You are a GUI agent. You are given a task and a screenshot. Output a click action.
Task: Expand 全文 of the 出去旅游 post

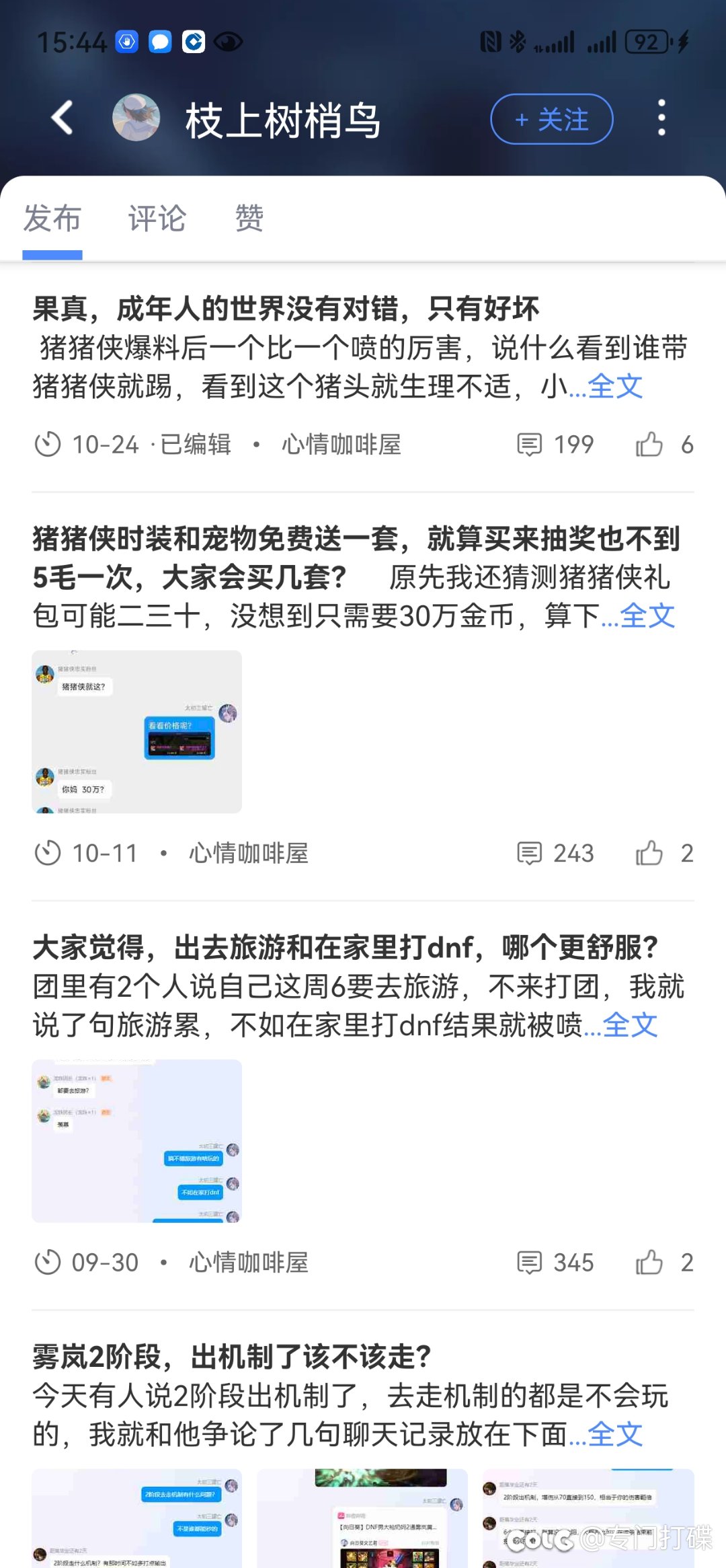tap(629, 1025)
